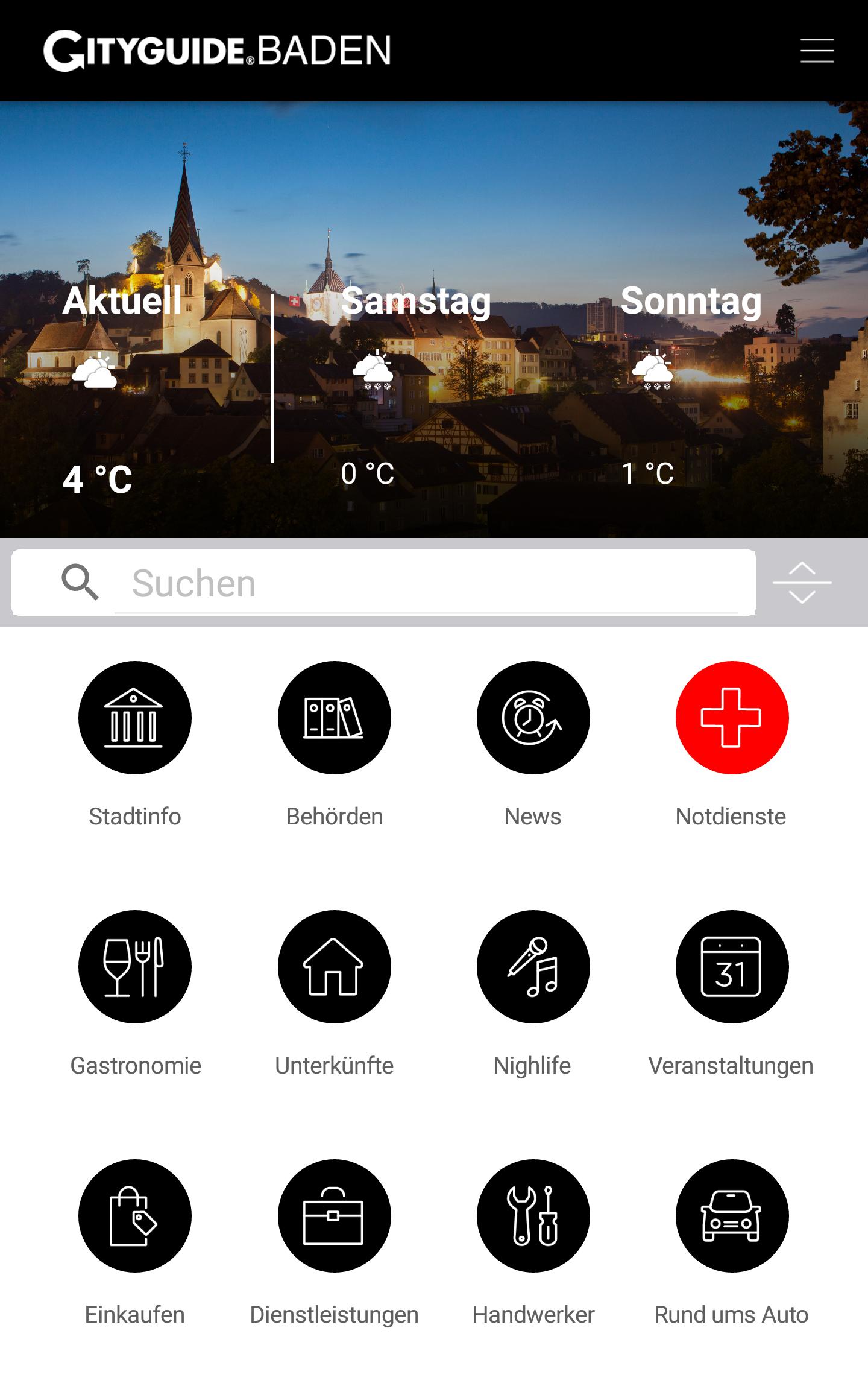Open the Stadtinfo category icon

tap(135, 718)
